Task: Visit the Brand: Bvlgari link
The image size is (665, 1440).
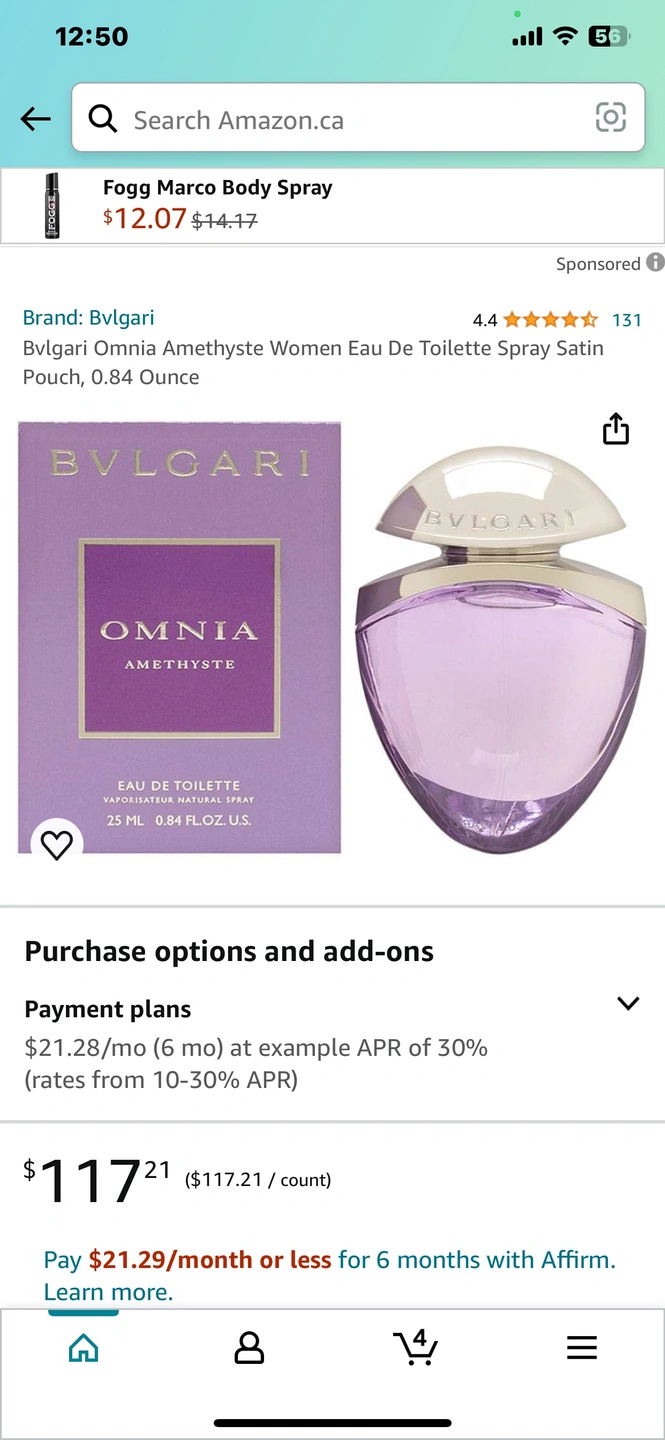Action: coord(89,318)
